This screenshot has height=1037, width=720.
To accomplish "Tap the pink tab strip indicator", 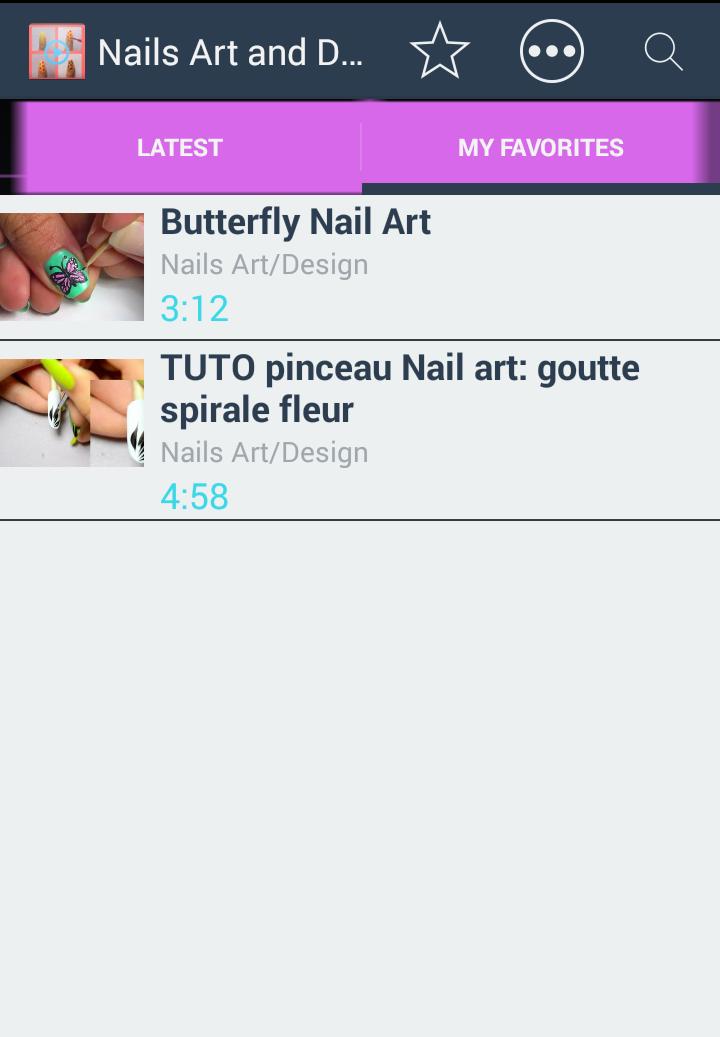I will click(x=180, y=183).
